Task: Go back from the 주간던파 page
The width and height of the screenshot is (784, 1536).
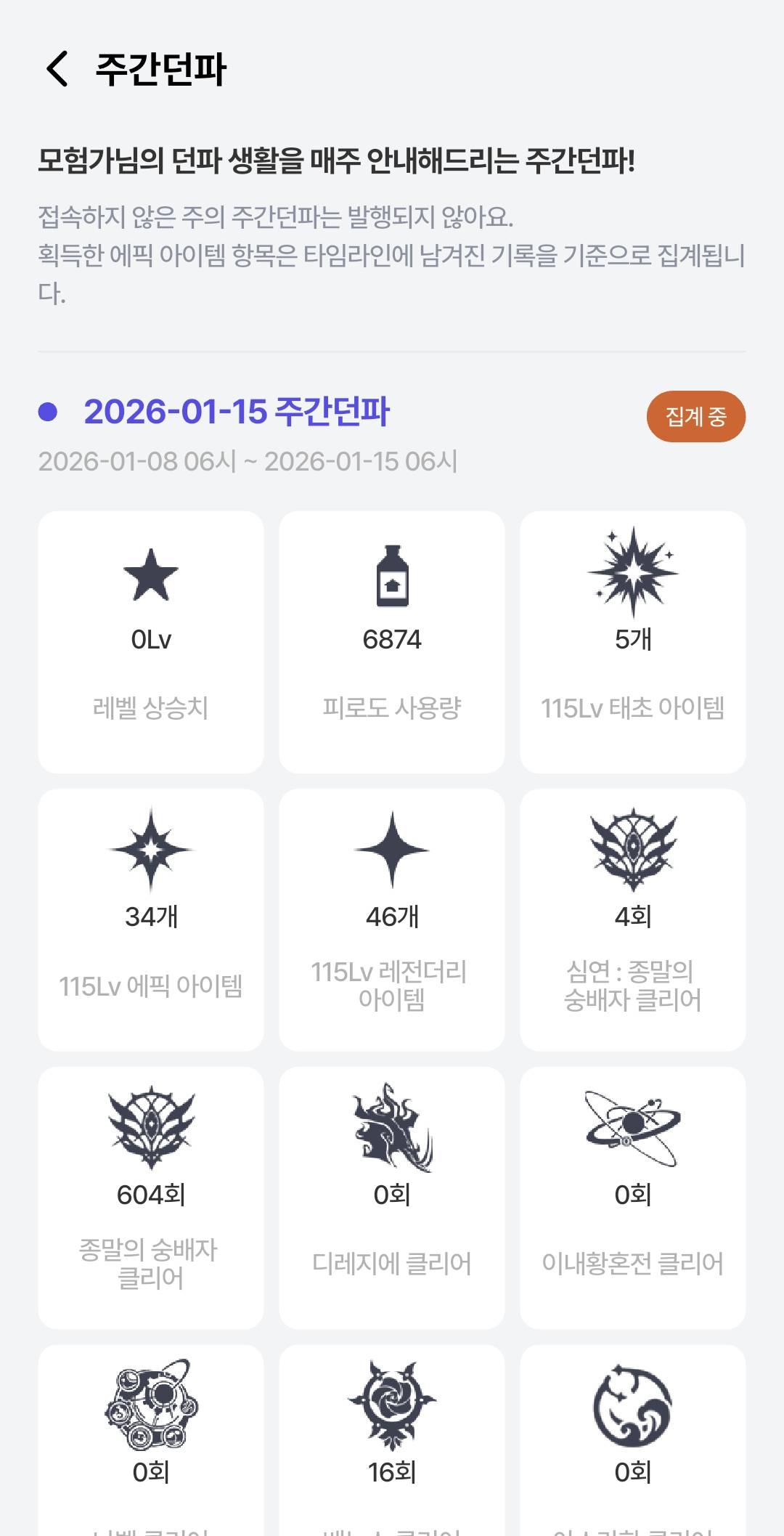Action: click(x=57, y=70)
